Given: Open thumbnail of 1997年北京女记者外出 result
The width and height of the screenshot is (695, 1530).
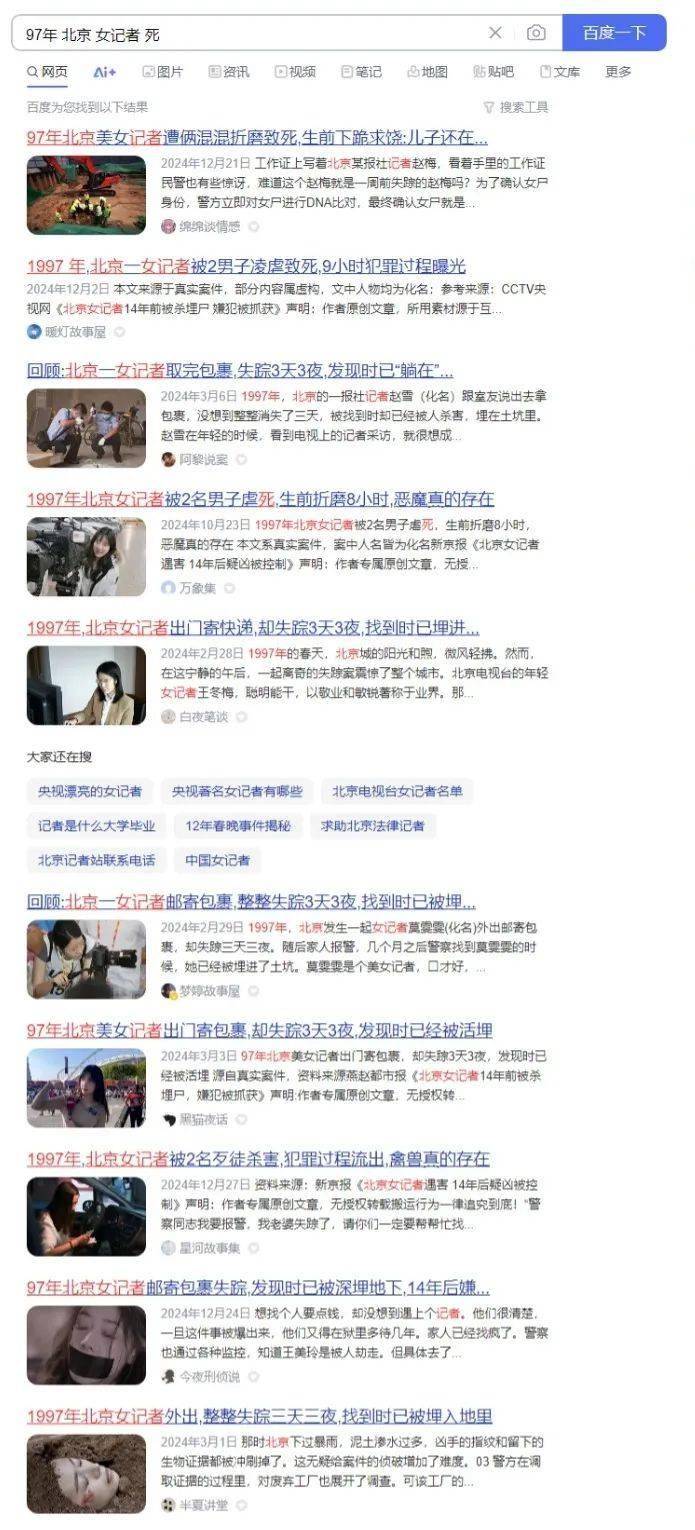Looking at the screenshot, I should click(x=86, y=1473).
